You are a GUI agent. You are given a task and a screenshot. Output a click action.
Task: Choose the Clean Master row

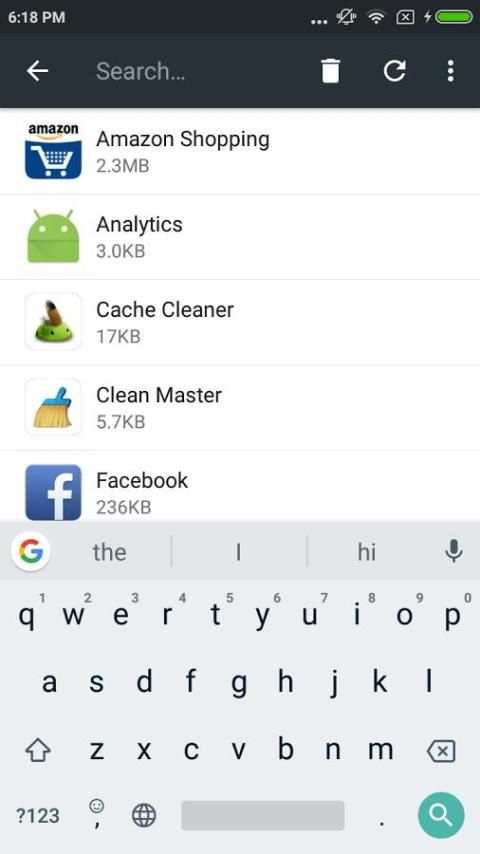240,408
